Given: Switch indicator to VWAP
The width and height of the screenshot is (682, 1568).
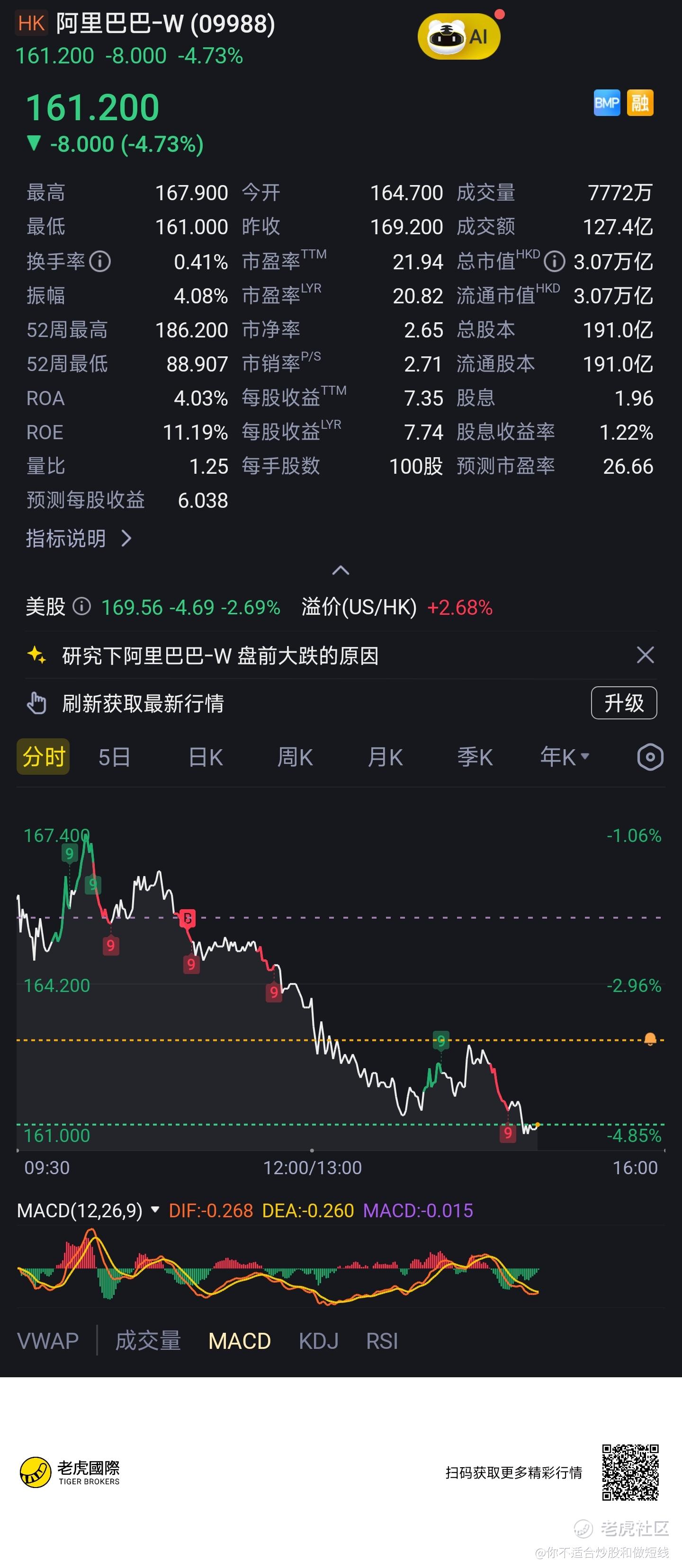Looking at the screenshot, I should [x=47, y=1340].
